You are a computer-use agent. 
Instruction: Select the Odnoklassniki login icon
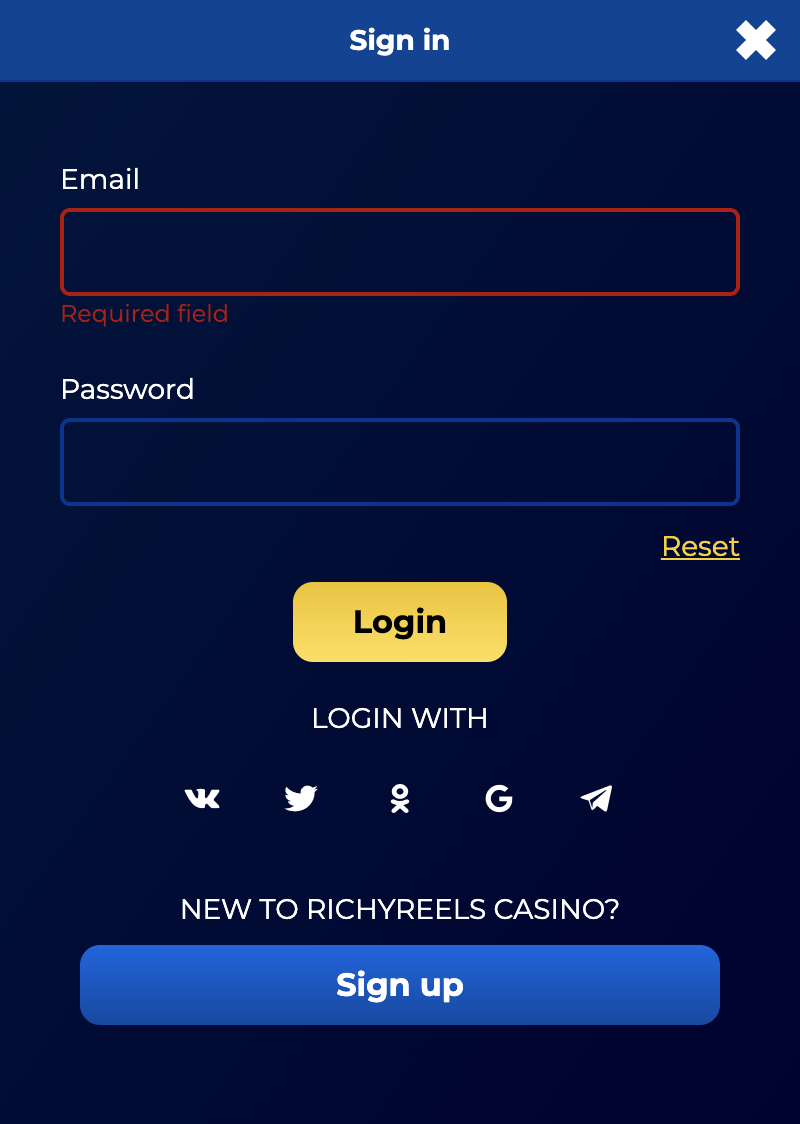399,798
